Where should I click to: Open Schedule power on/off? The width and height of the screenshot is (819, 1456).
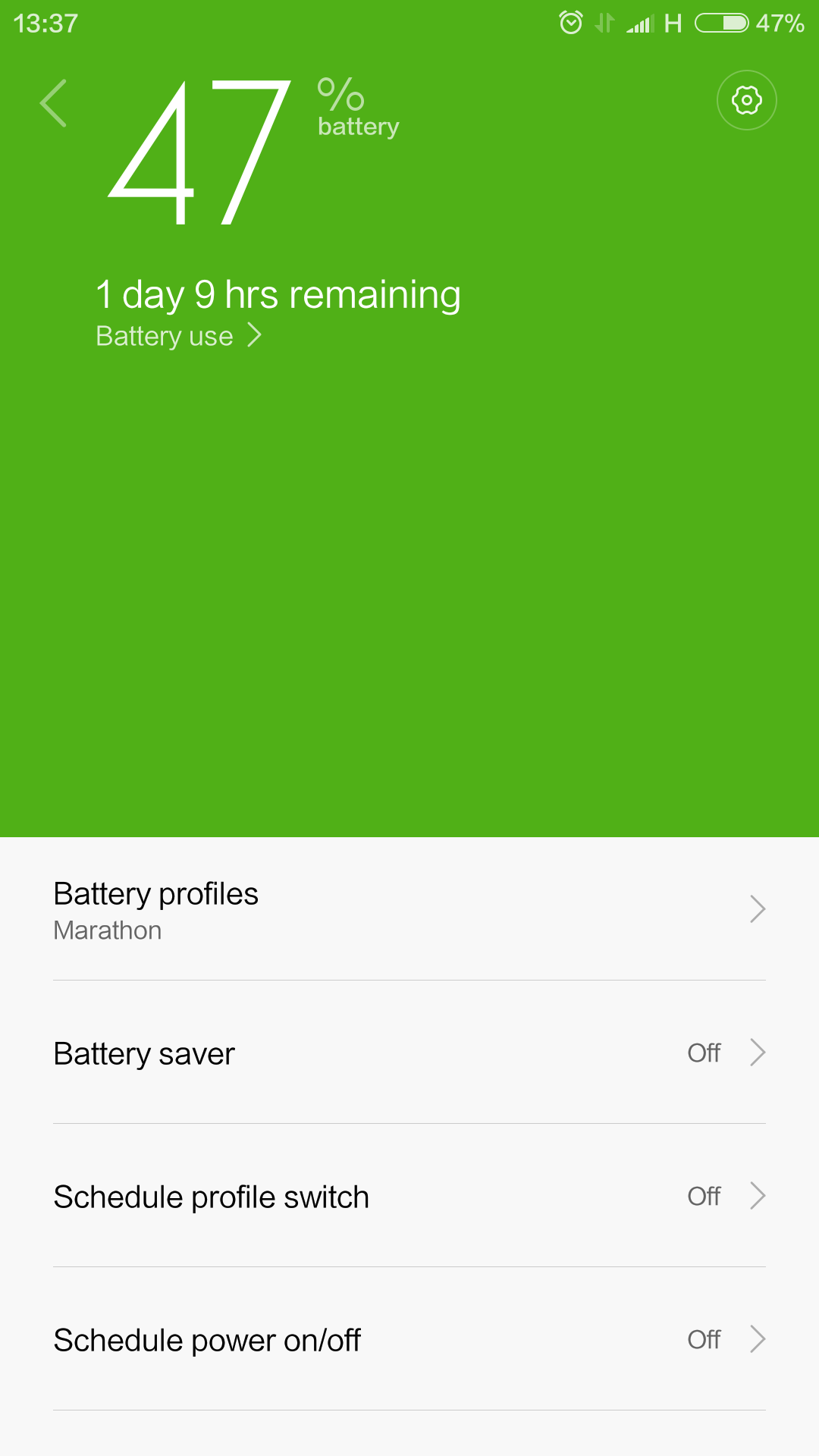pos(409,1340)
